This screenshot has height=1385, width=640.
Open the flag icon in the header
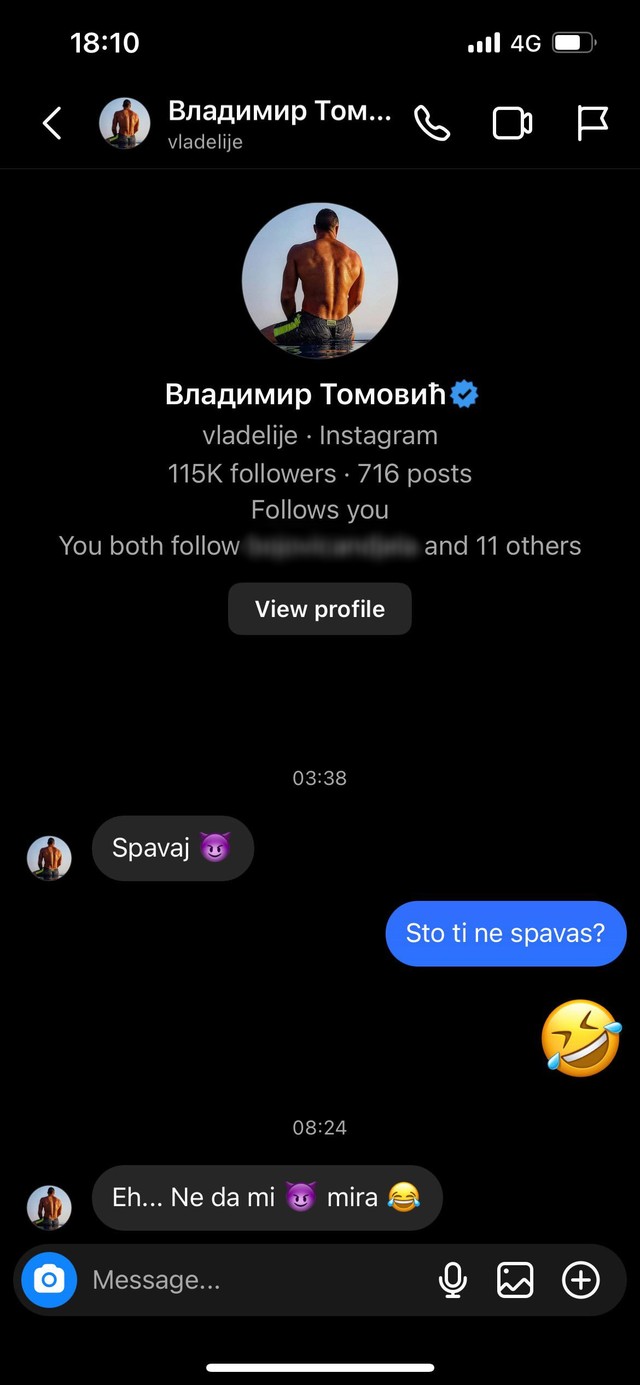click(592, 124)
